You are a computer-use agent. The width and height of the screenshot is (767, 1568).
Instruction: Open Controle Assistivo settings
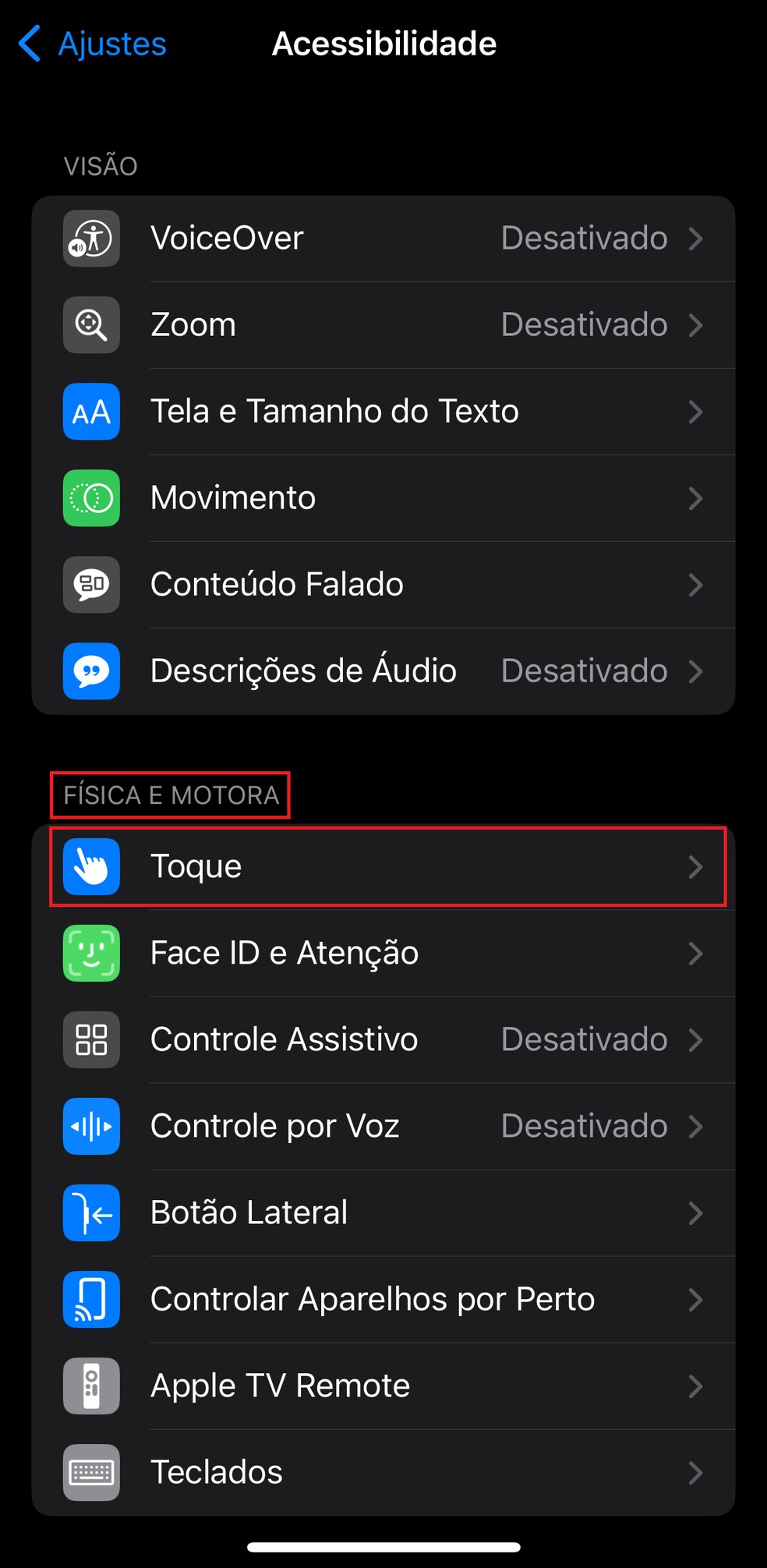coord(383,1040)
